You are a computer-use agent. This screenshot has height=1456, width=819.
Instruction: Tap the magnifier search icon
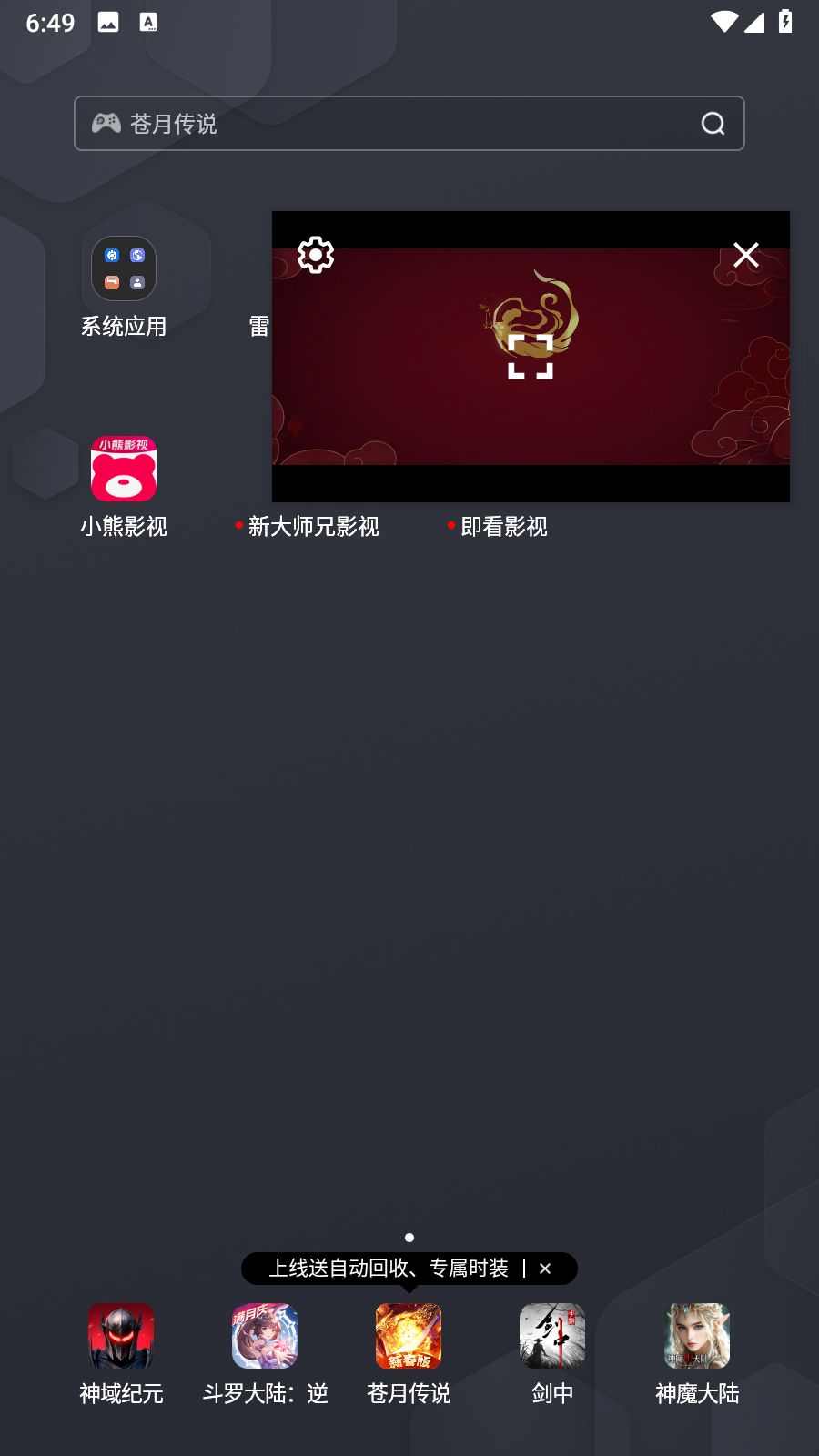pos(713,124)
